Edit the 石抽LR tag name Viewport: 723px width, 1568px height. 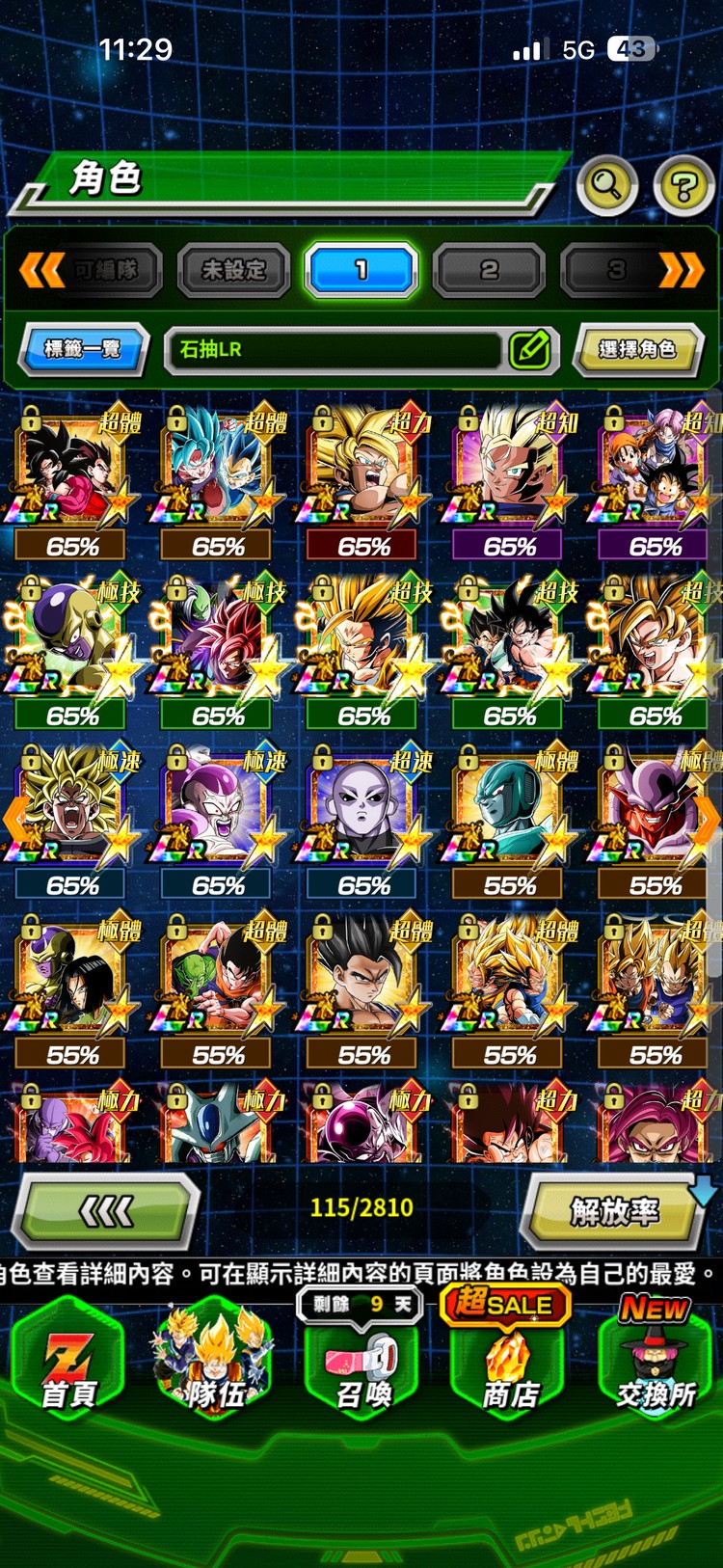tap(529, 349)
